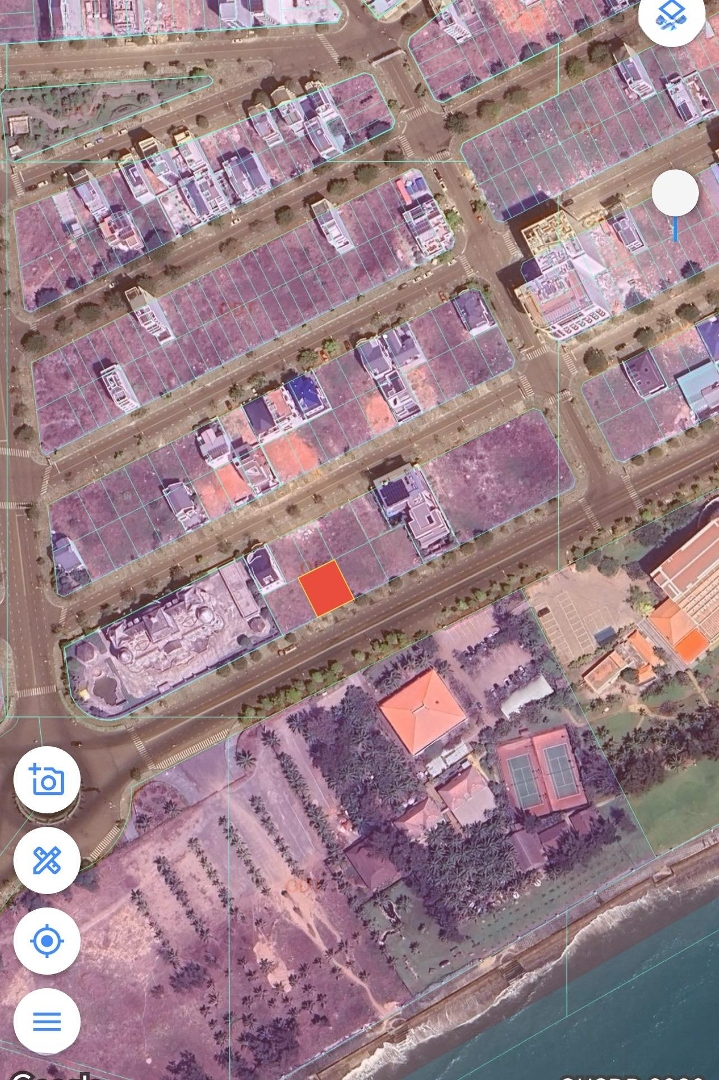719x1080 pixels.
Task: Add a photo with the camera button
Action: click(x=47, y=780)
